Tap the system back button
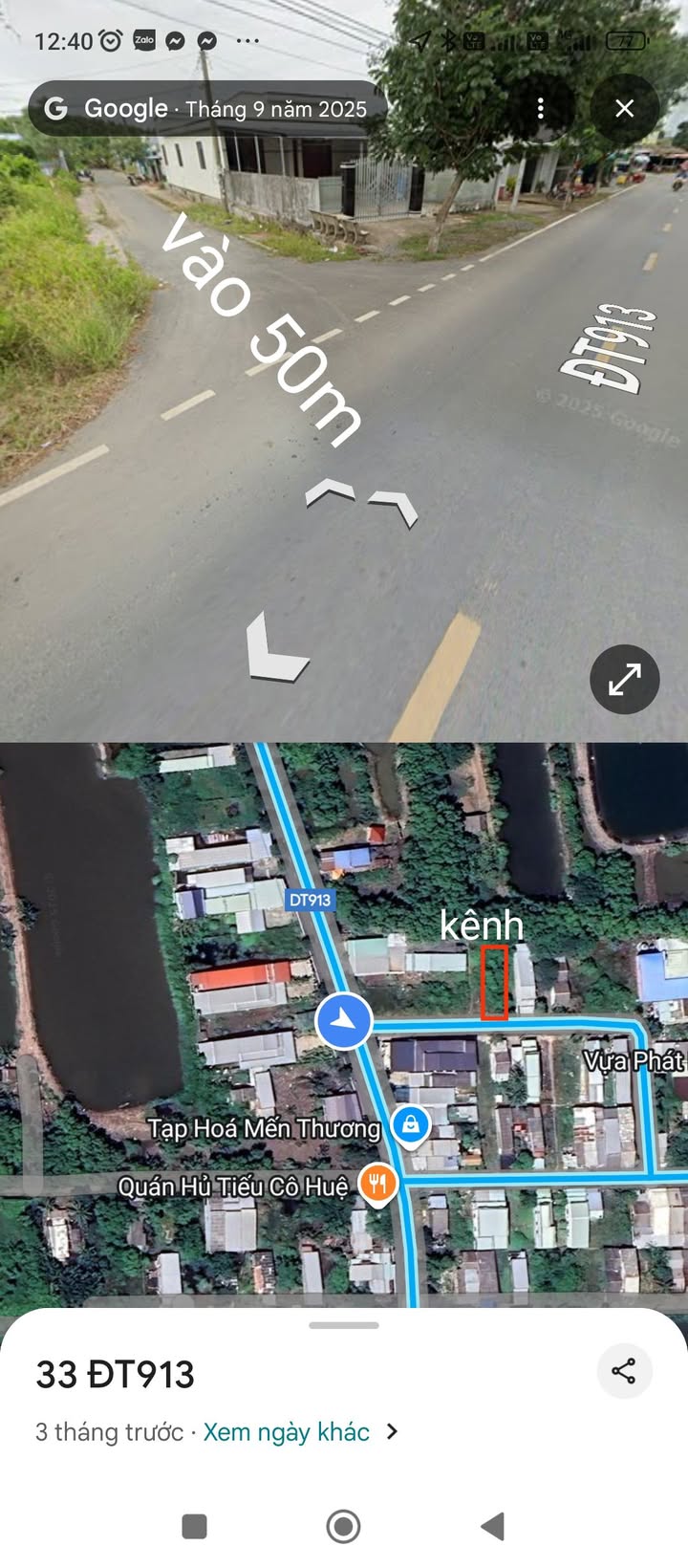This screenshot has height=1568, width=688. [x=492, y=1526]
